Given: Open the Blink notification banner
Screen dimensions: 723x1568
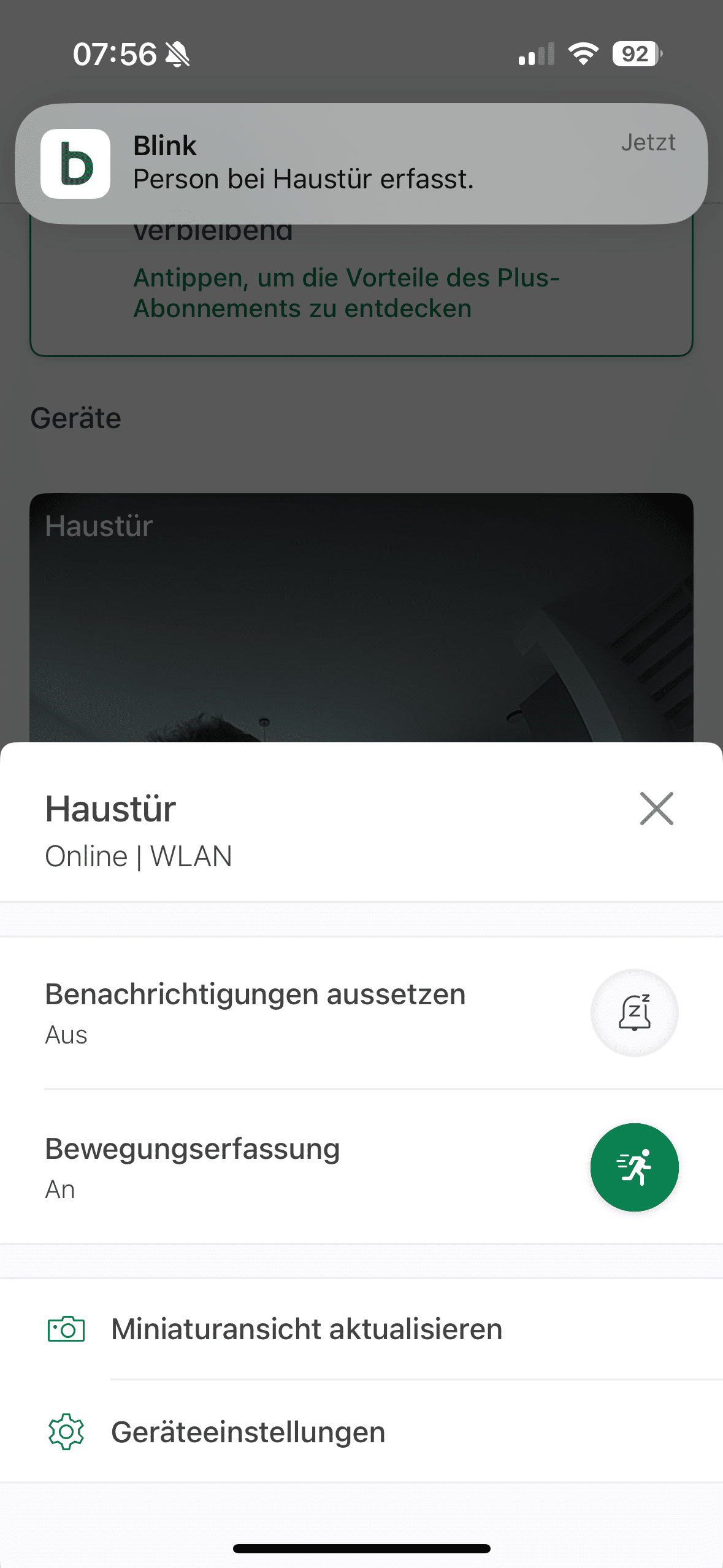Looking at the screenshot, I should click(x=361, y=163).
